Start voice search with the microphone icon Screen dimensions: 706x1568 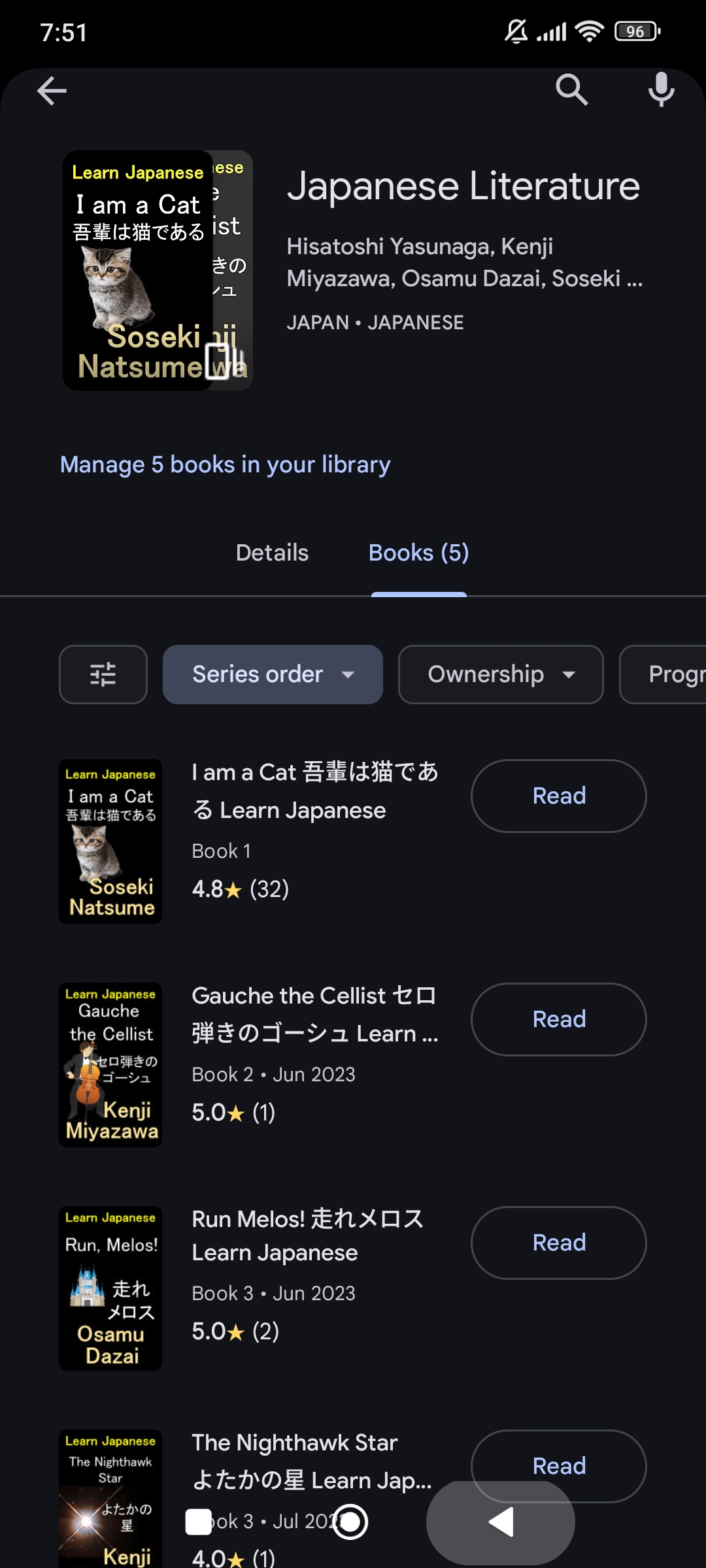point(661,90)
